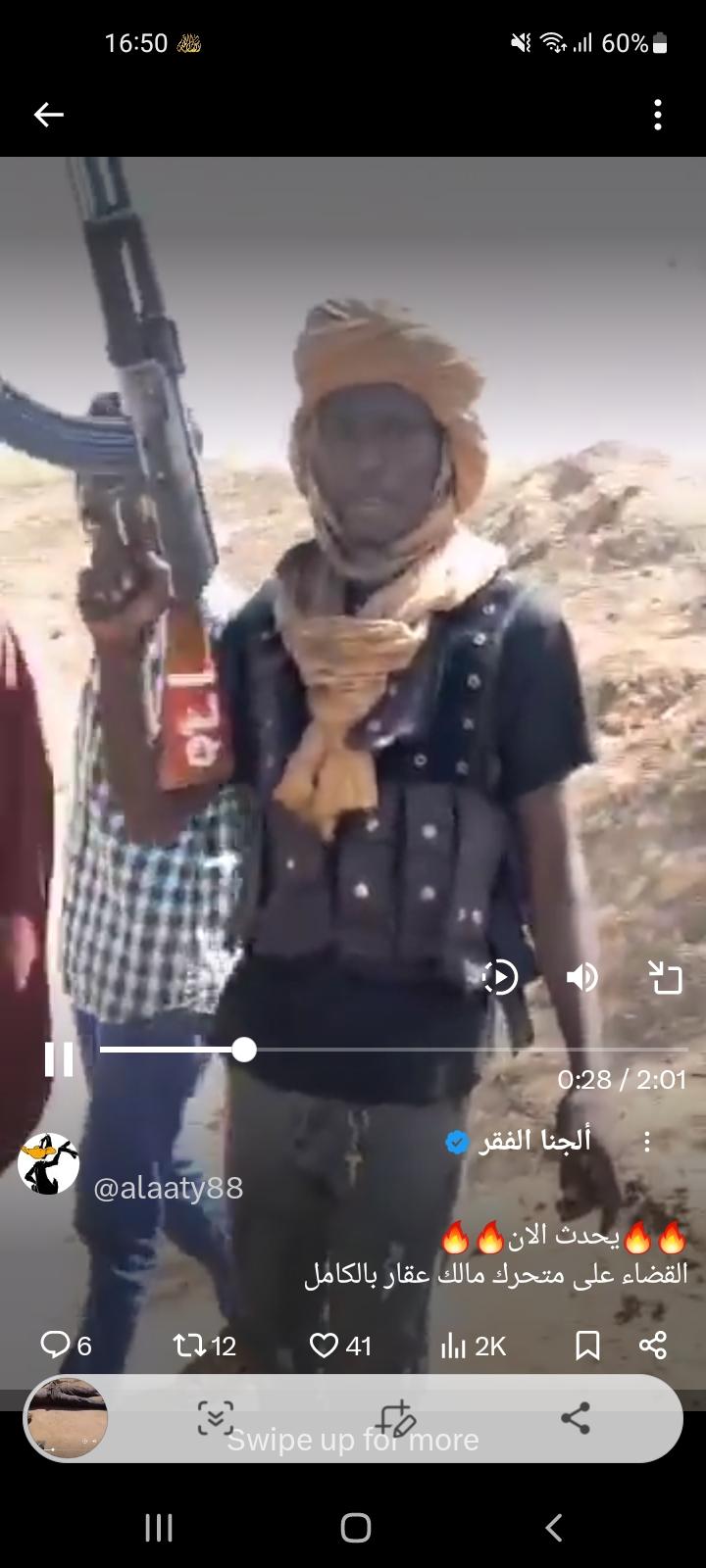Bookmark this post

pos(587,1346)
